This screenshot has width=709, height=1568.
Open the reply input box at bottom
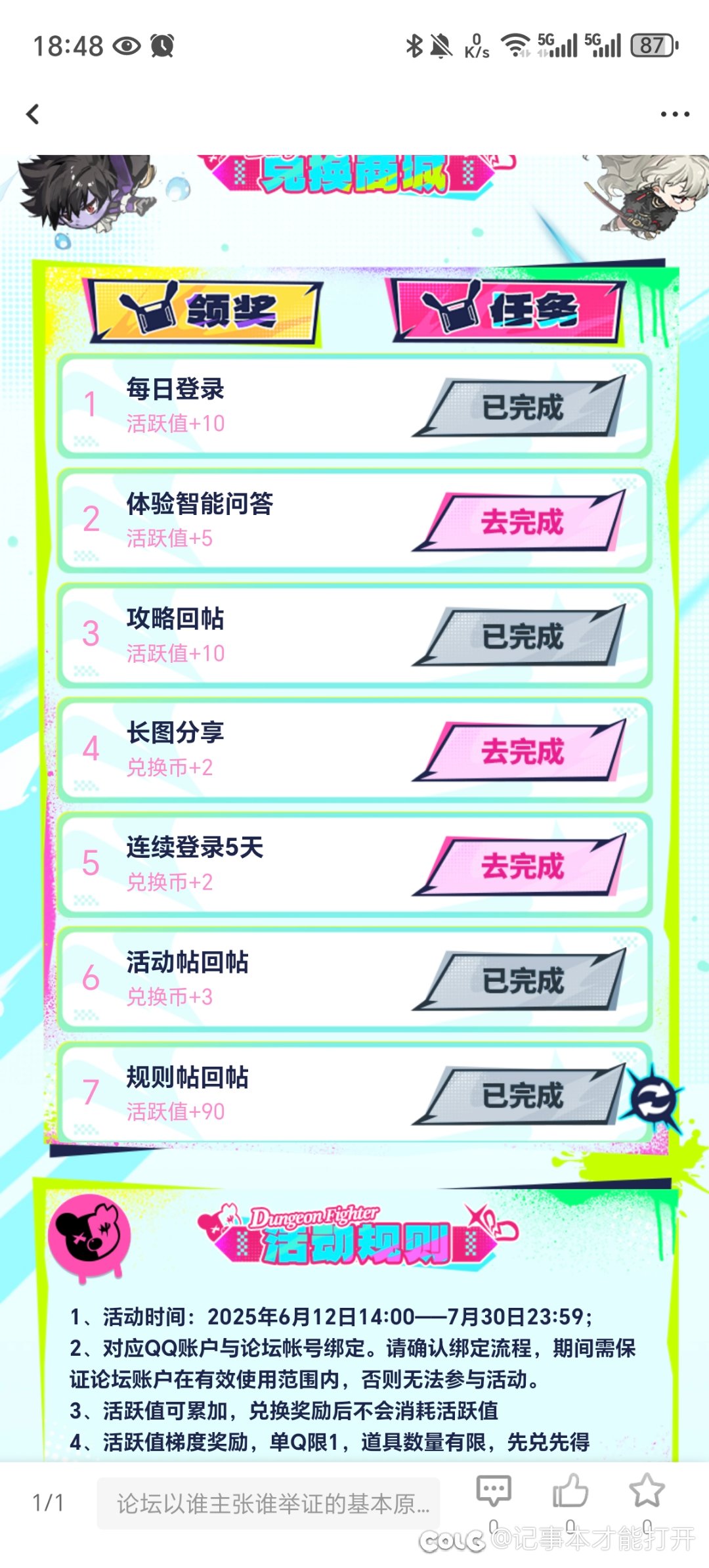(269, 1503)
